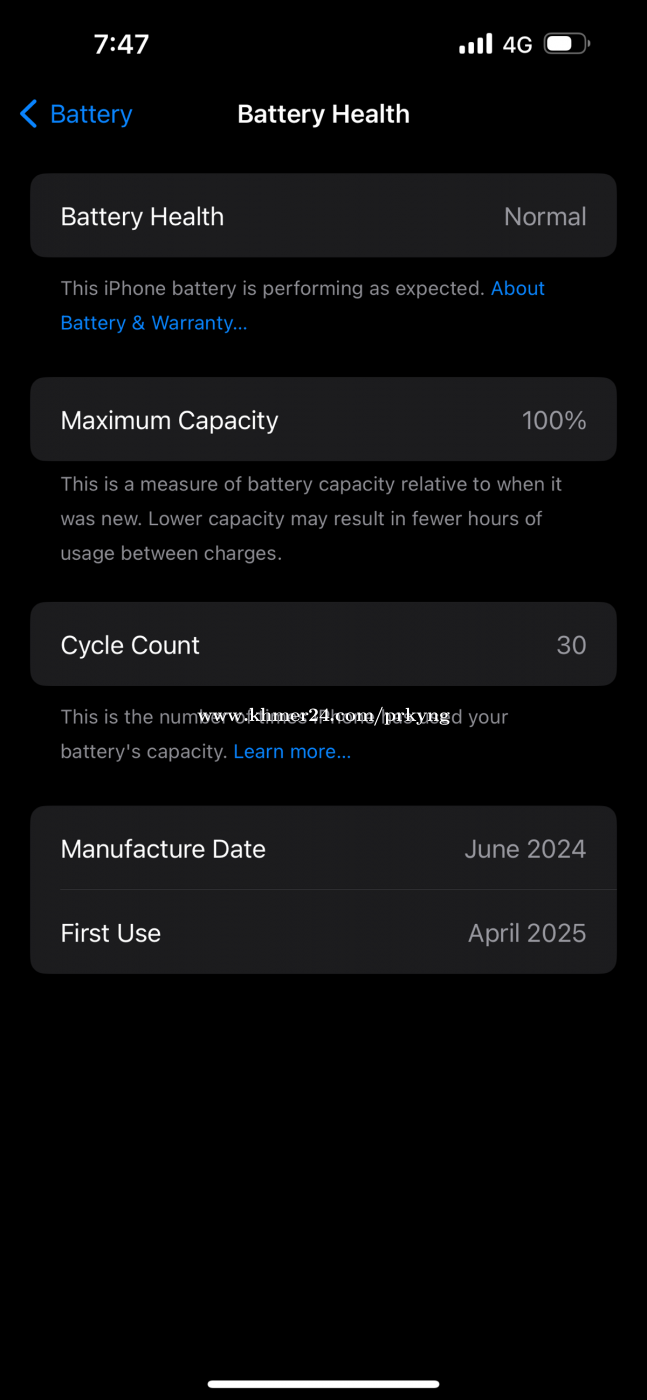Go back to the Battery settings

[x=76, y=114]
